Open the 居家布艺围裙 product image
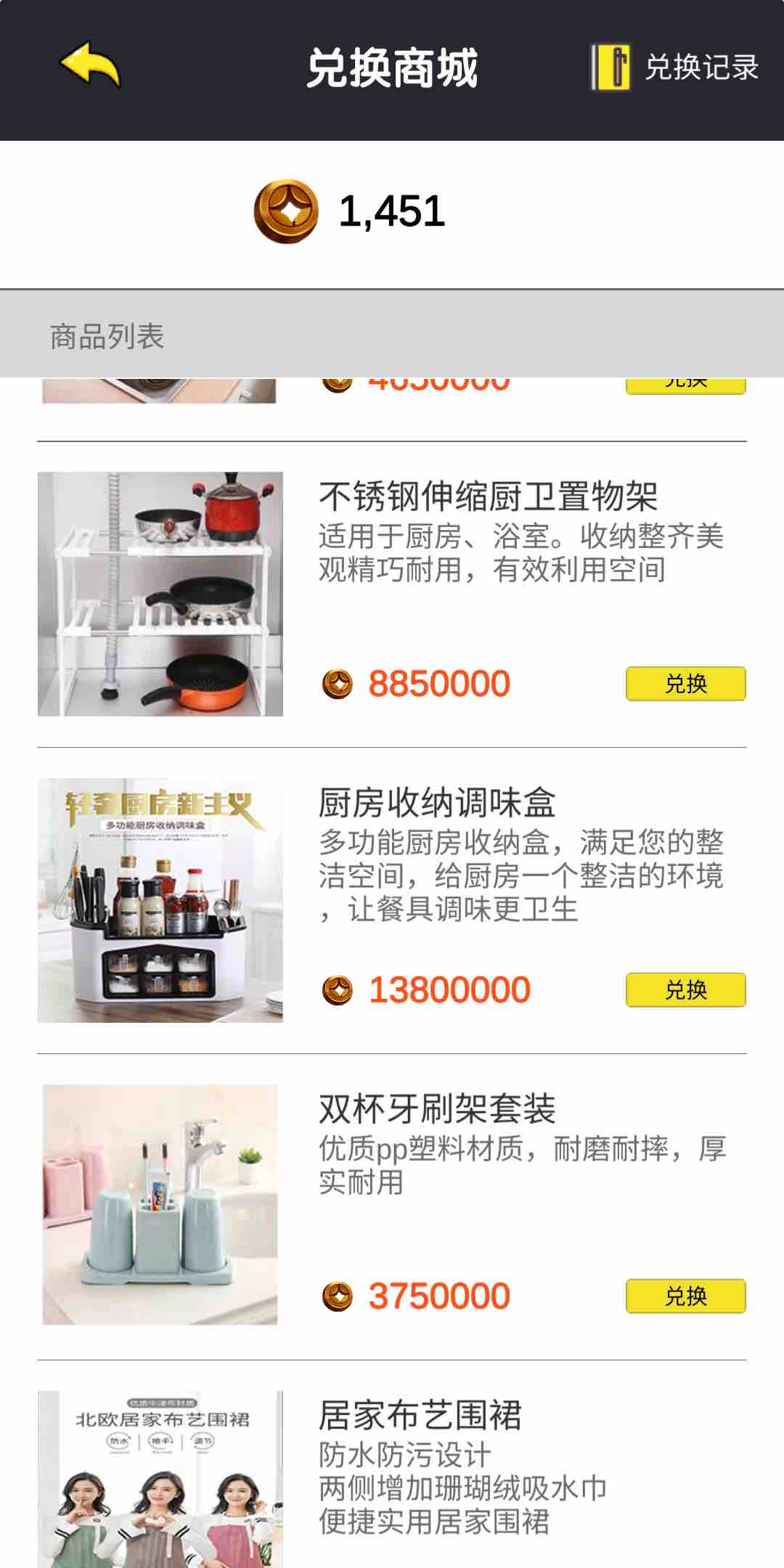This screenshot has height=1568, width=784. pos(160,1479)
